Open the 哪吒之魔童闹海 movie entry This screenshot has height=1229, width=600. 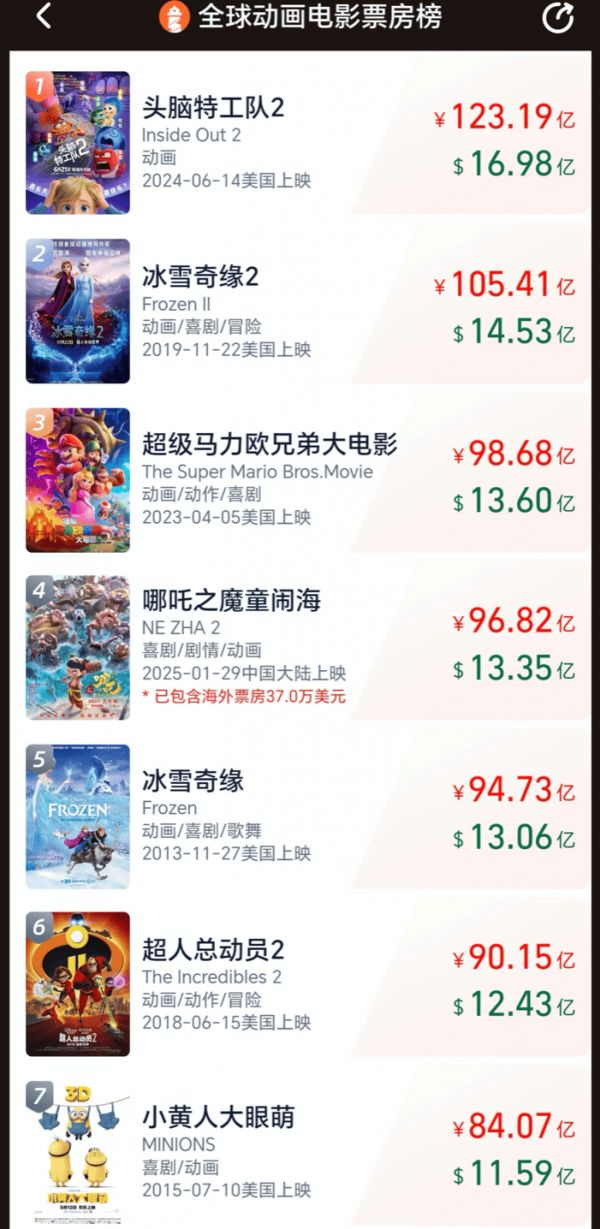tap(300, 648)
